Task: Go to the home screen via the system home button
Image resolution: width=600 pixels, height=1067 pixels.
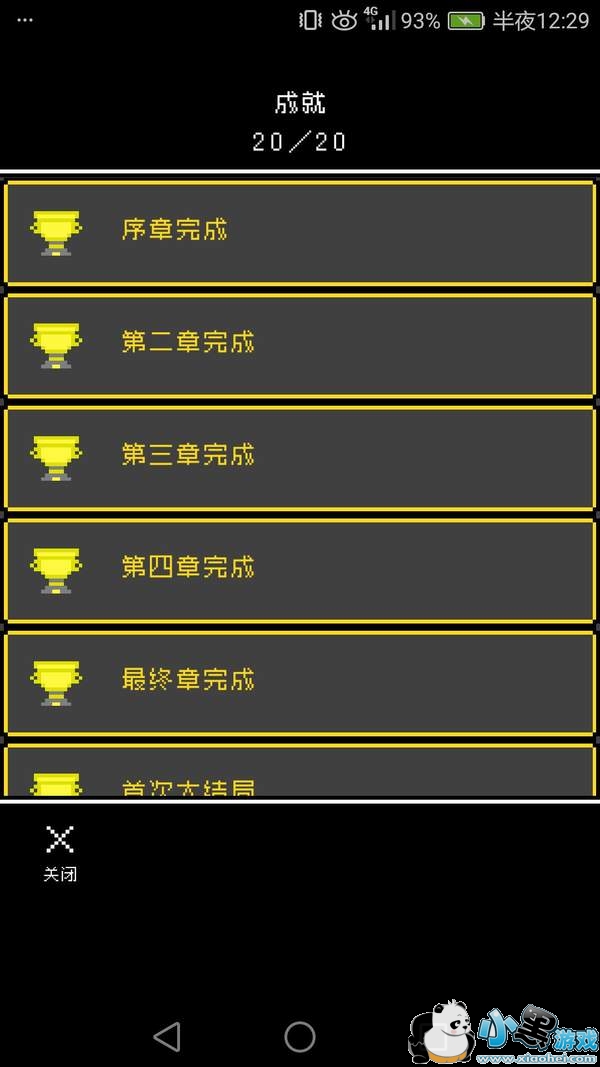Action: (x=300, y=1037)
